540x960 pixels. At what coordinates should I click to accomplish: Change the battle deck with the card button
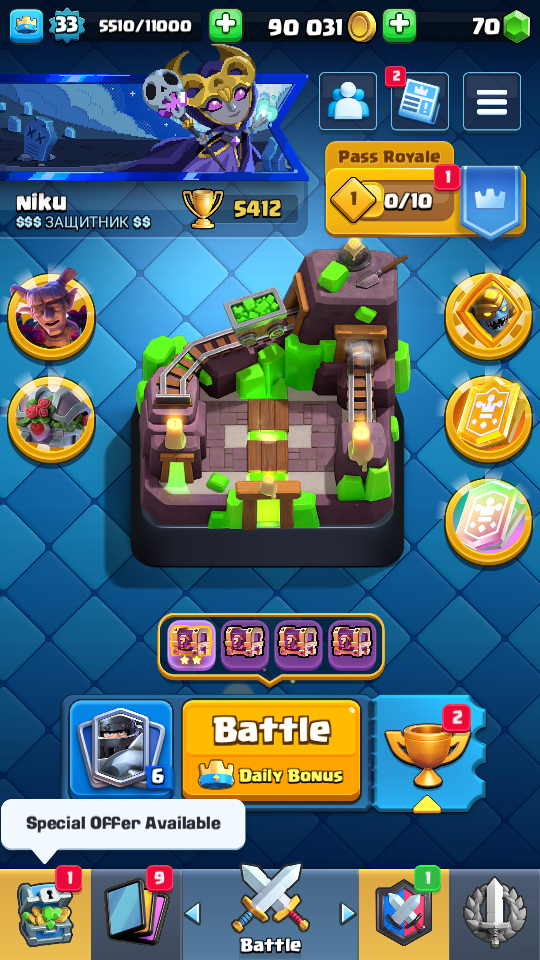click(x=121, y=749)
